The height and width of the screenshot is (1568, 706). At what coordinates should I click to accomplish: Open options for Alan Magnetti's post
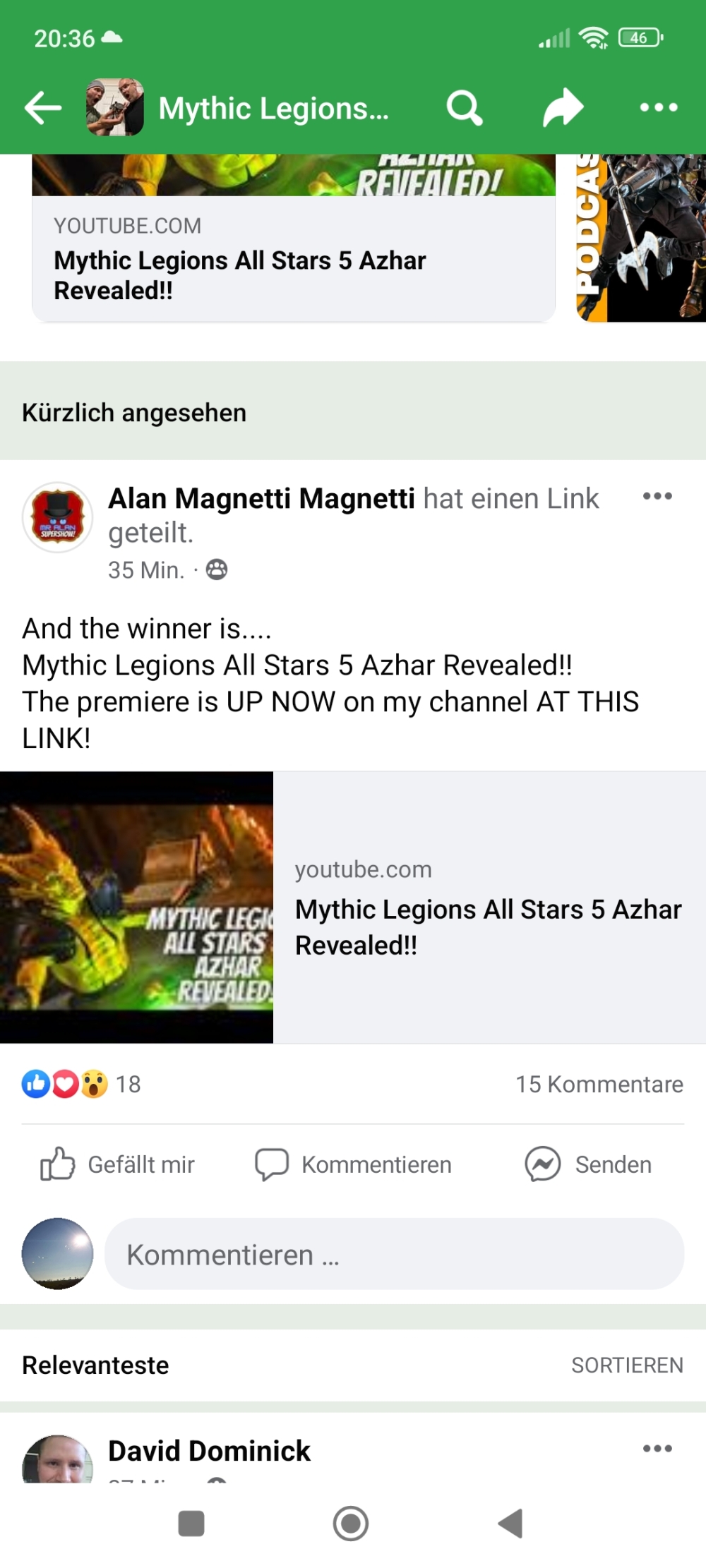point(657,496)
